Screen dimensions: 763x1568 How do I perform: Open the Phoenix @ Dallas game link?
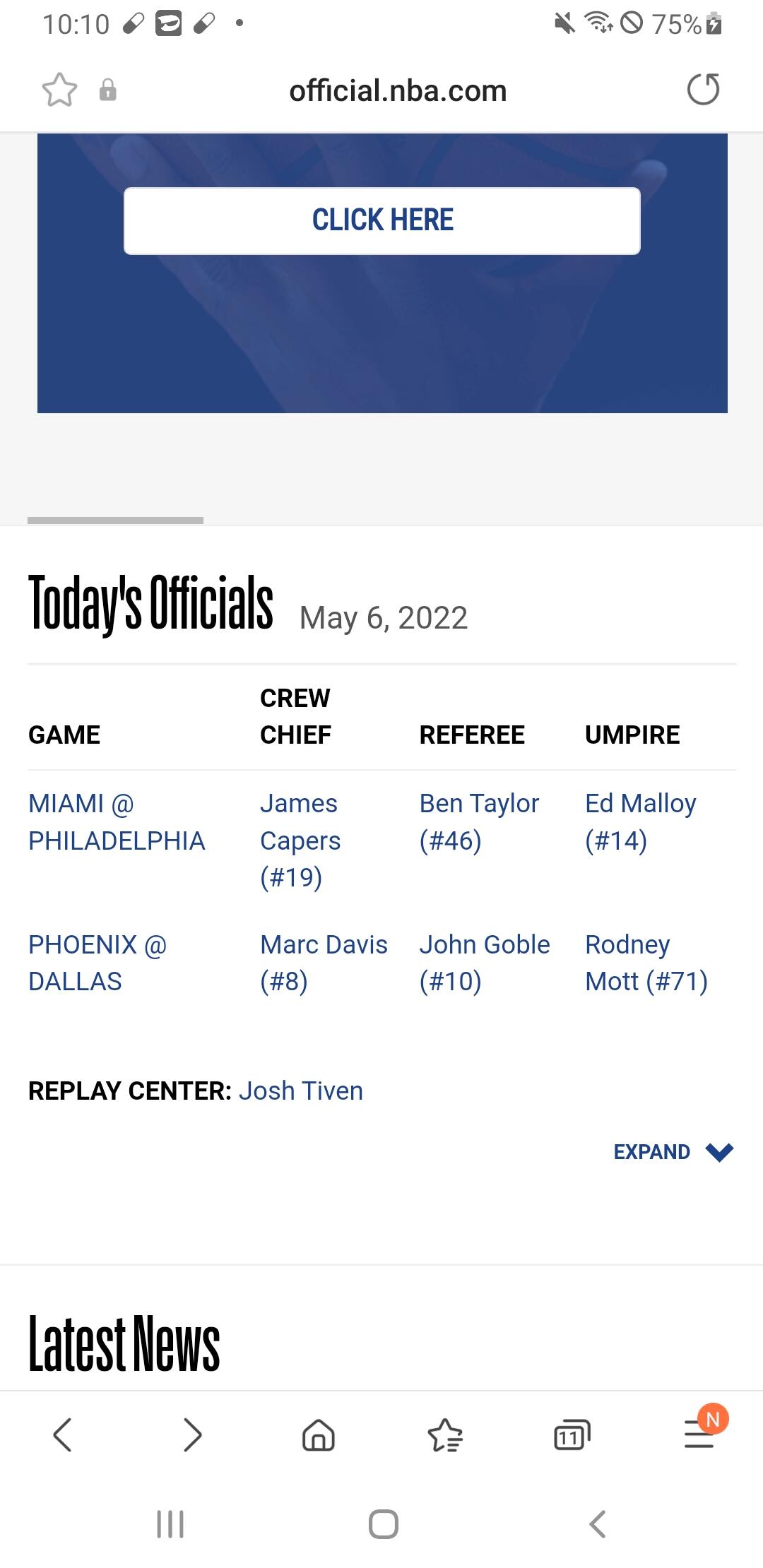(x=97, y=963)
